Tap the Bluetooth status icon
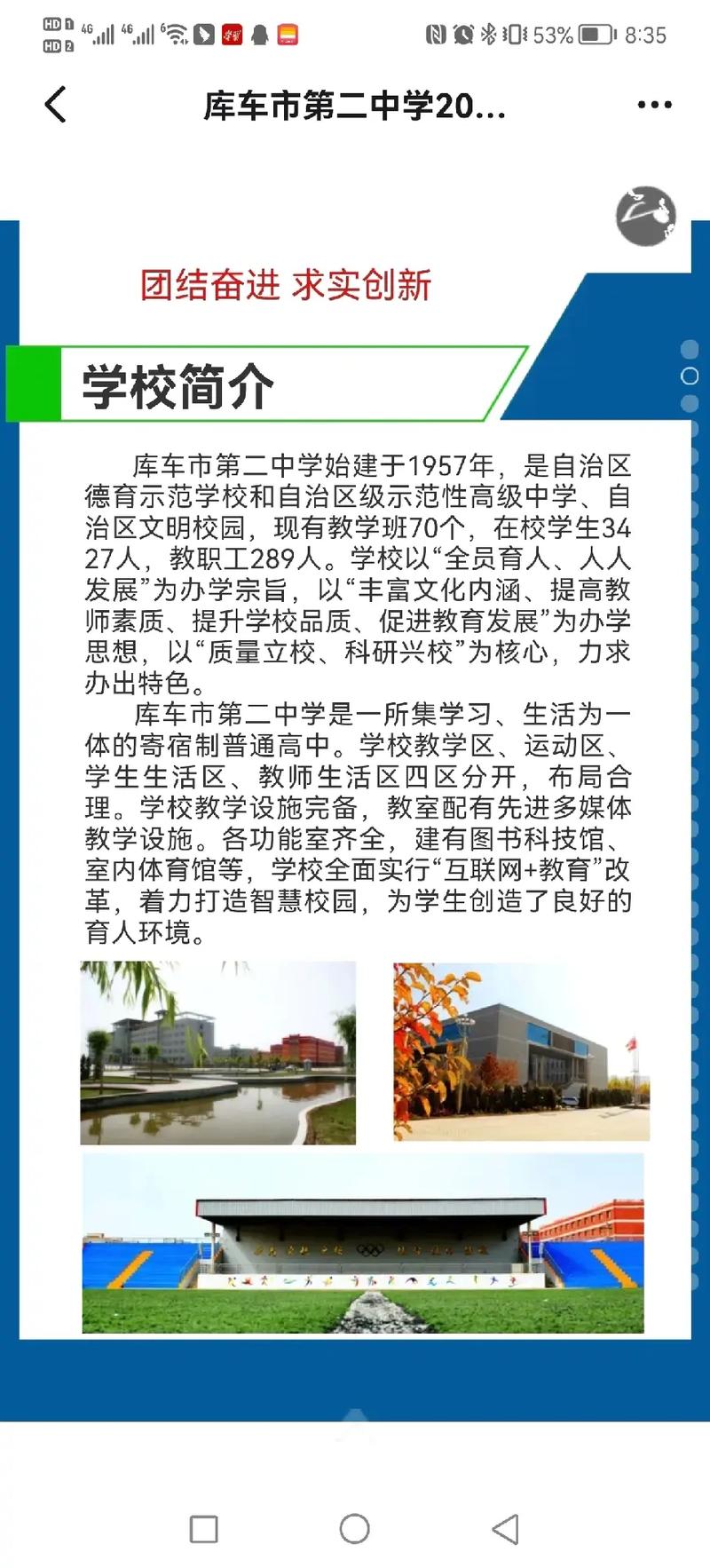Image resolution: width=710 pixels, height=1568 pixels. pos(487,34)
